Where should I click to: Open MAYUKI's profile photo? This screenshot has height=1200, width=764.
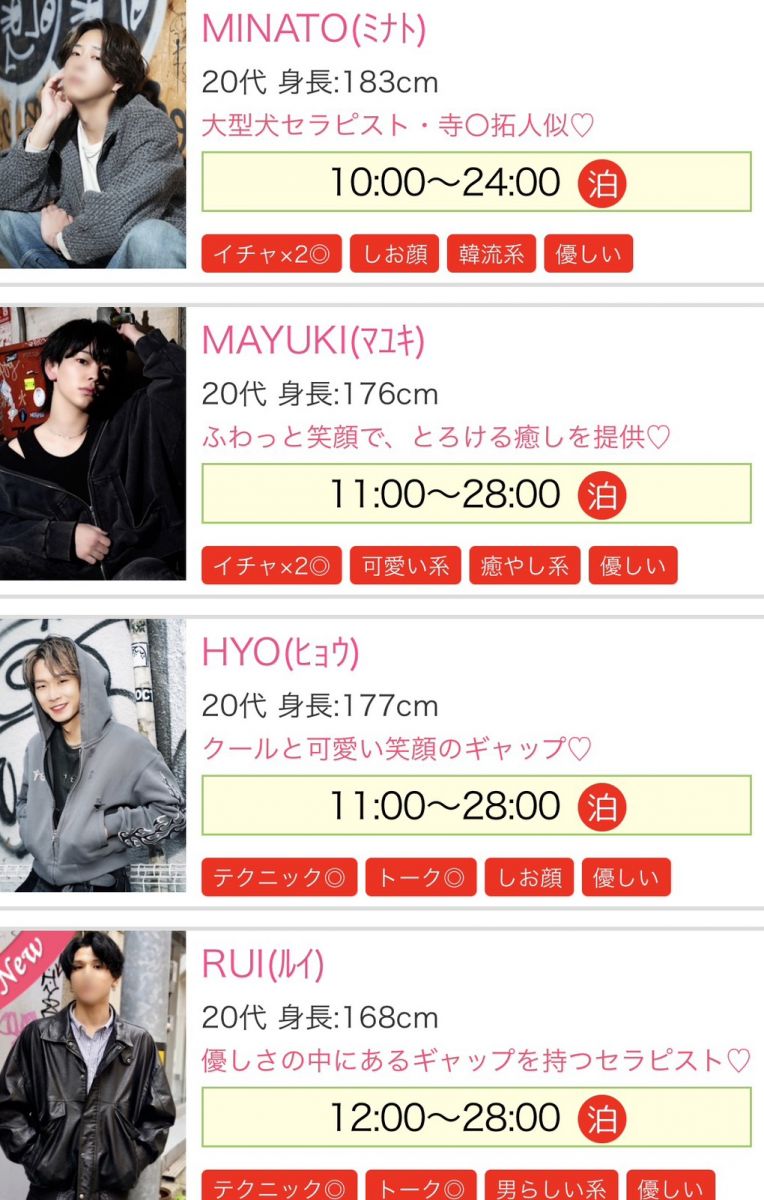coord(92,443)
